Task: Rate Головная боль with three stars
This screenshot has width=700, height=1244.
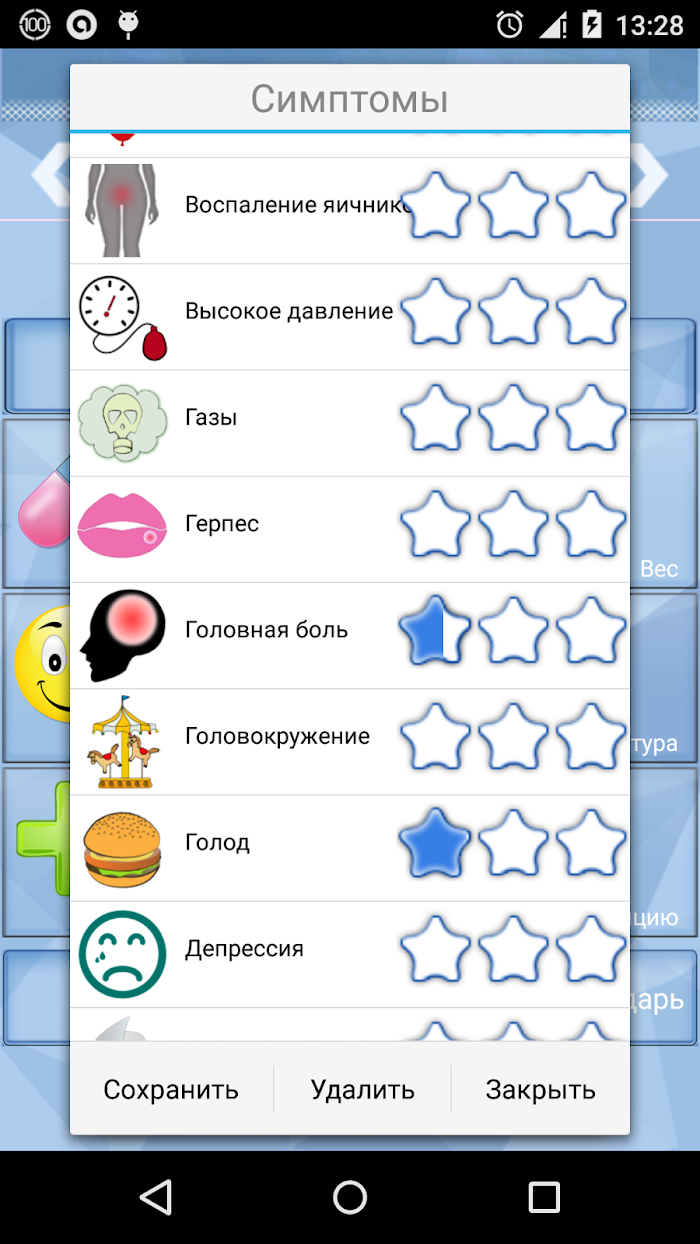Action: coord(590,630)
